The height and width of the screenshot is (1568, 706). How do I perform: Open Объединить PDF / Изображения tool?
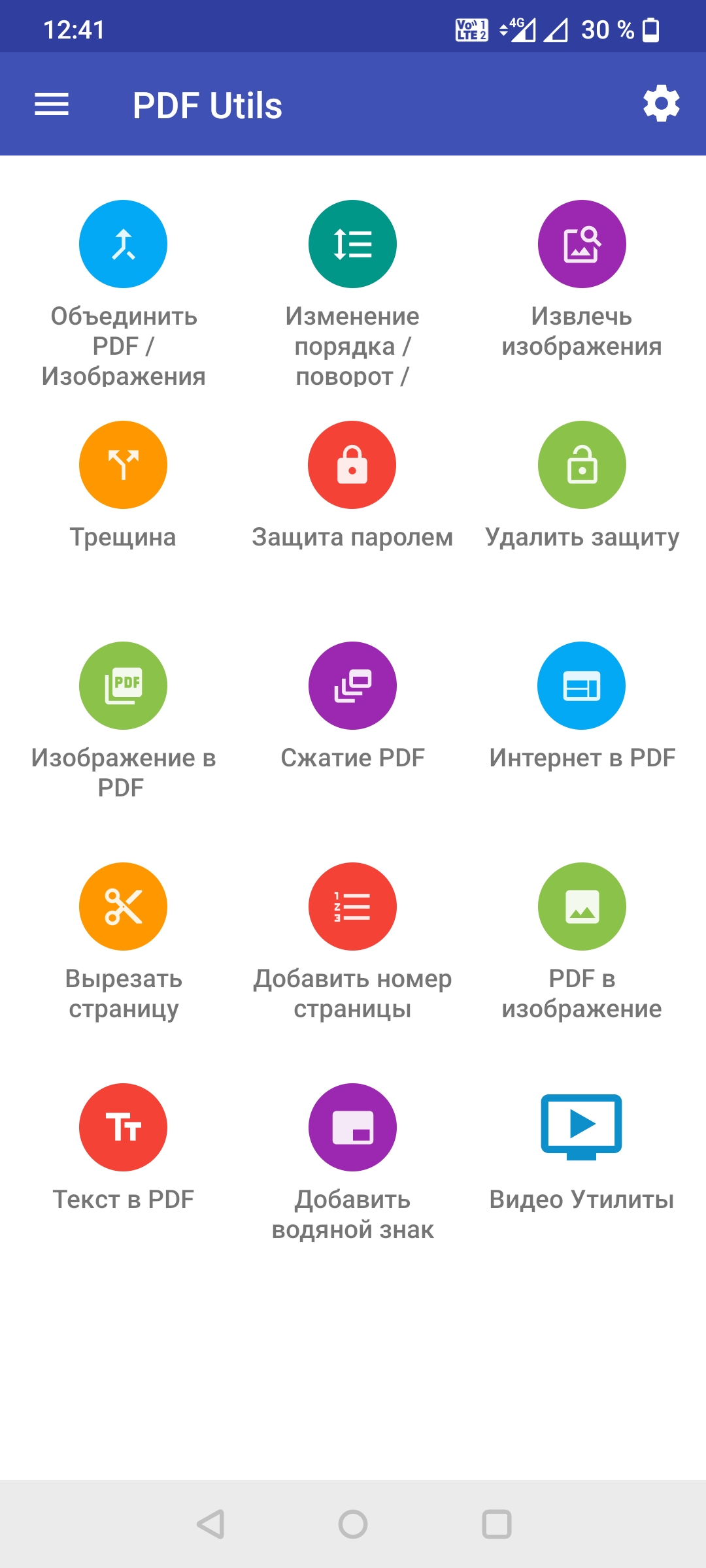[x=124, y=244]
